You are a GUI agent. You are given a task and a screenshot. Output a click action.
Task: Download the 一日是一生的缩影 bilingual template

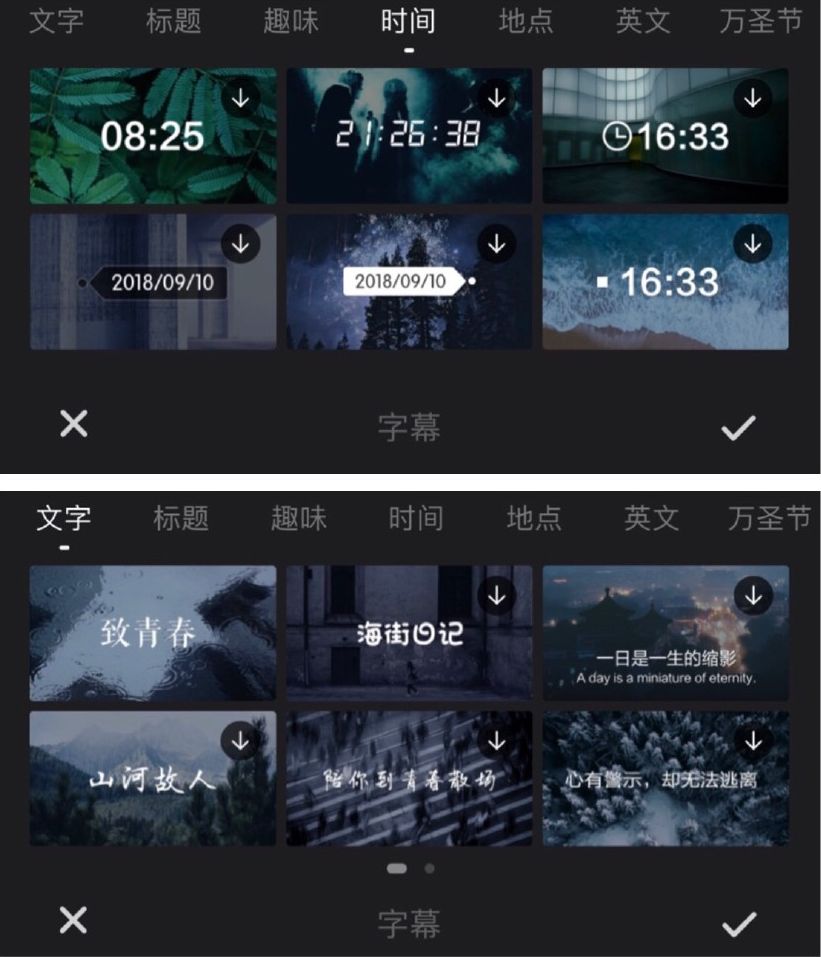(x=754, y=593)
